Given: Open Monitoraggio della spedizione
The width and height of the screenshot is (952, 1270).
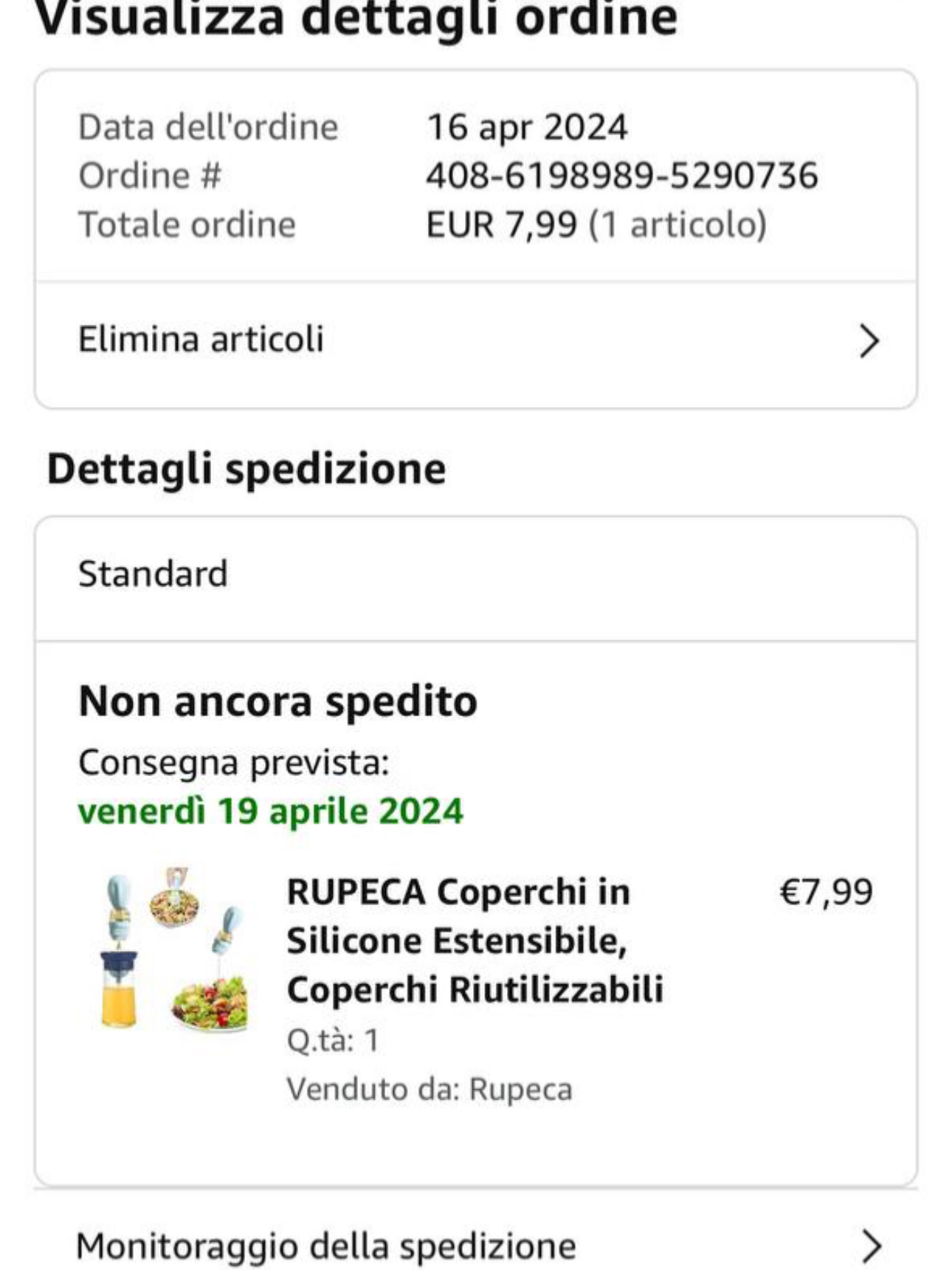Looking at the screenshot, I should 476,1244.
